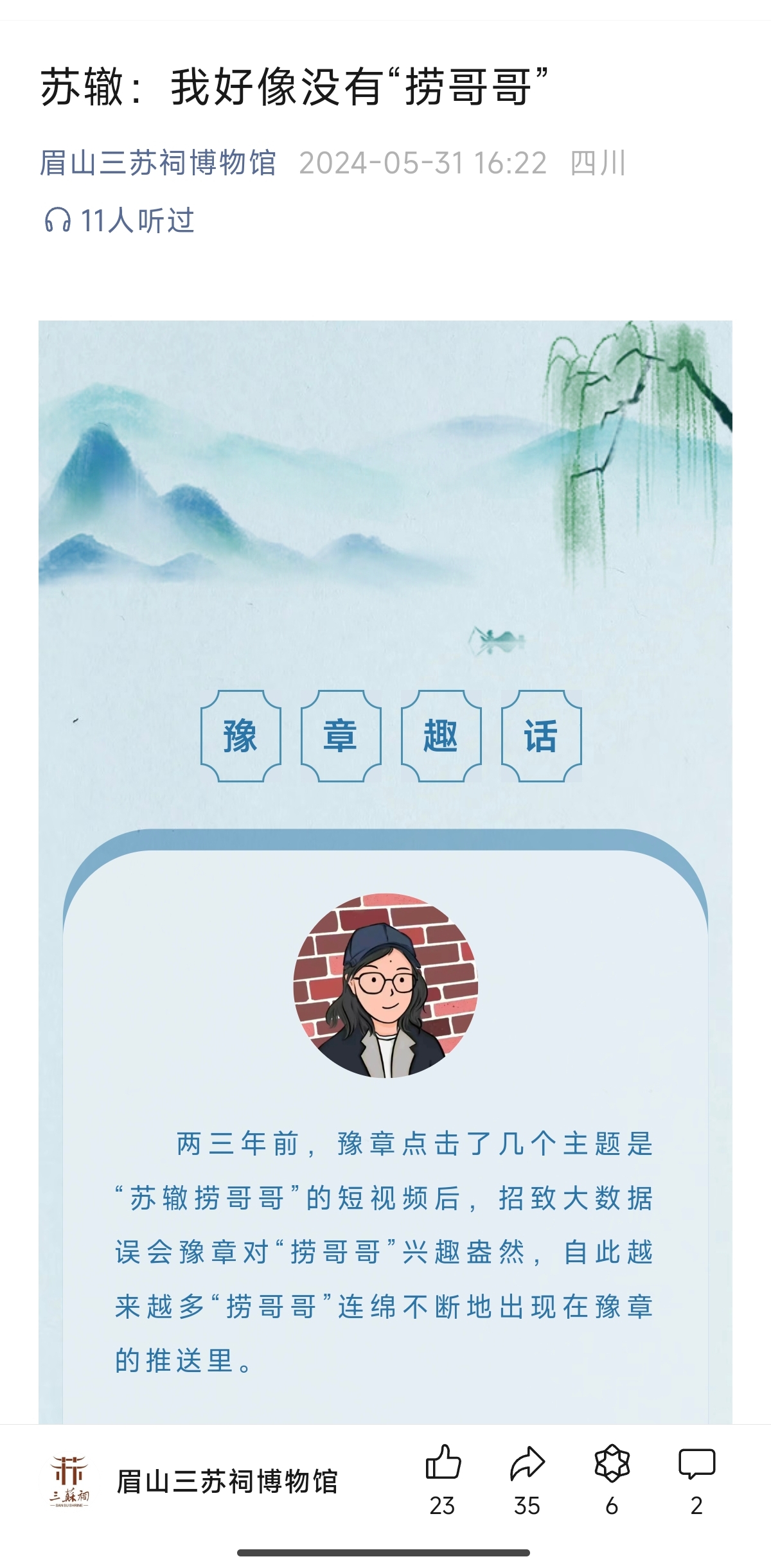771x1568 pixels.
Task: Like this article with the thumbs-up icon
Action: point(443,1463)
